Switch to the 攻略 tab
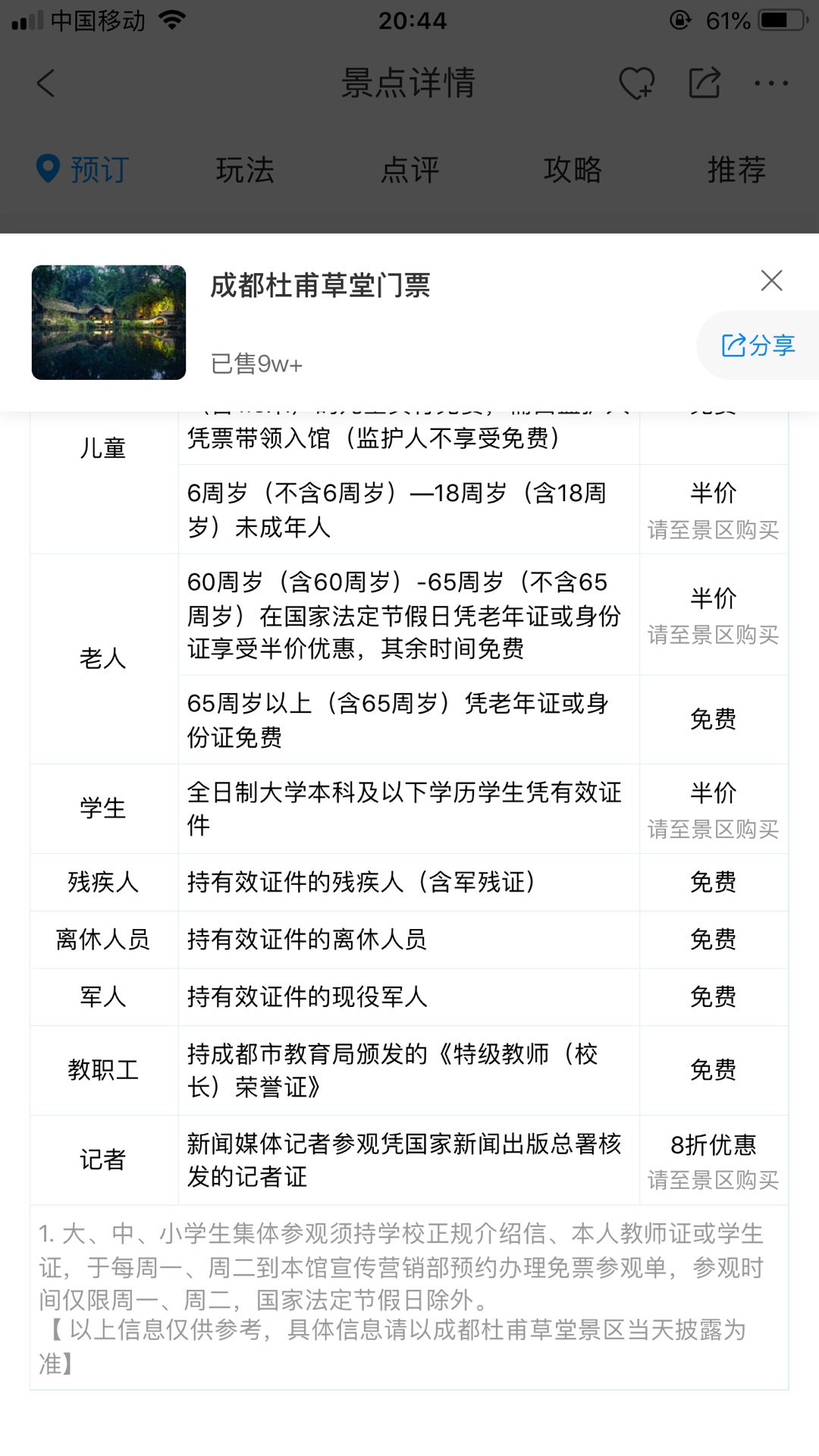This screenshot has height=1456, width=819. click(x=573, y=169)
